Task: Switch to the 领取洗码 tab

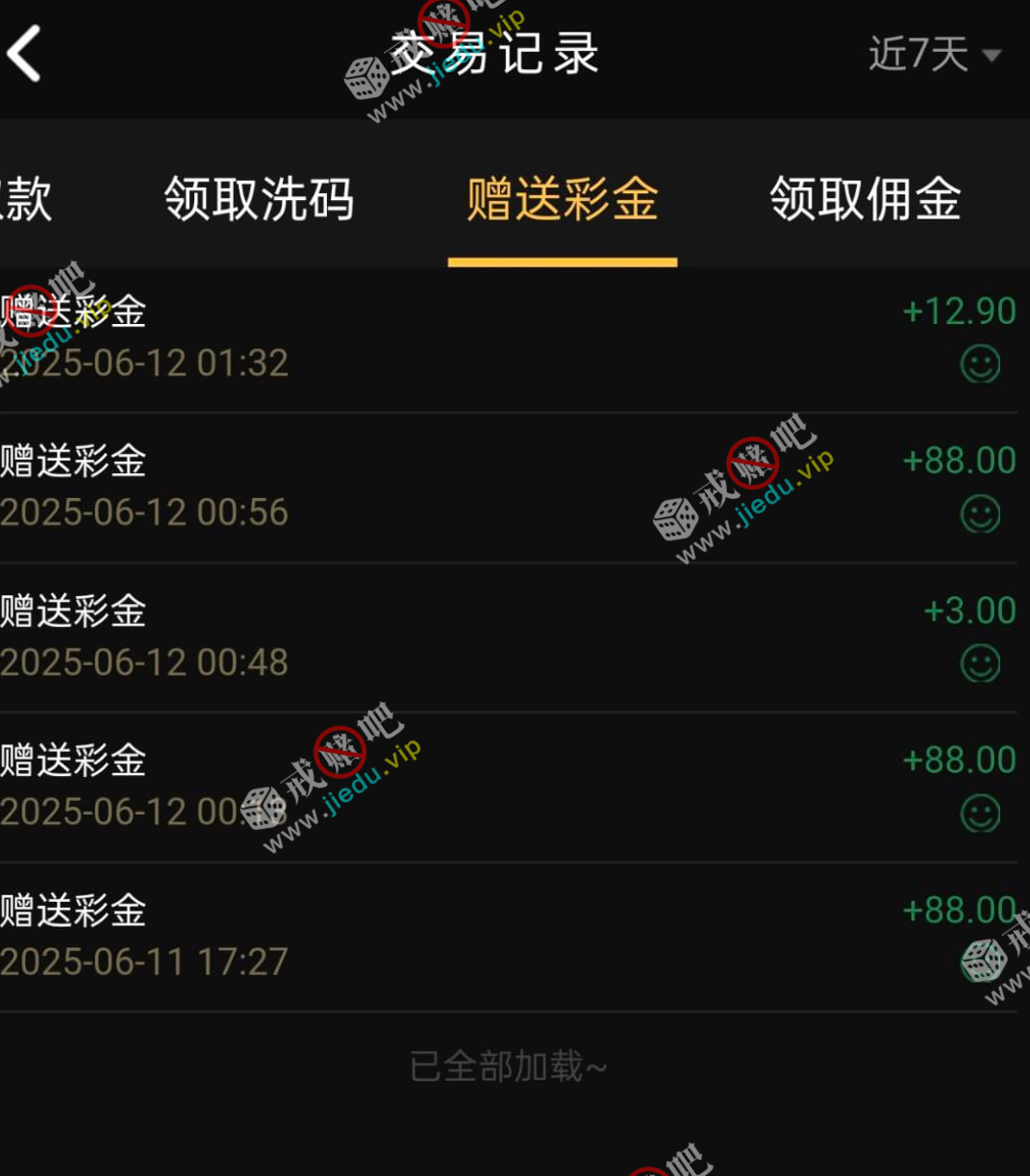Action: click(259, 199)
